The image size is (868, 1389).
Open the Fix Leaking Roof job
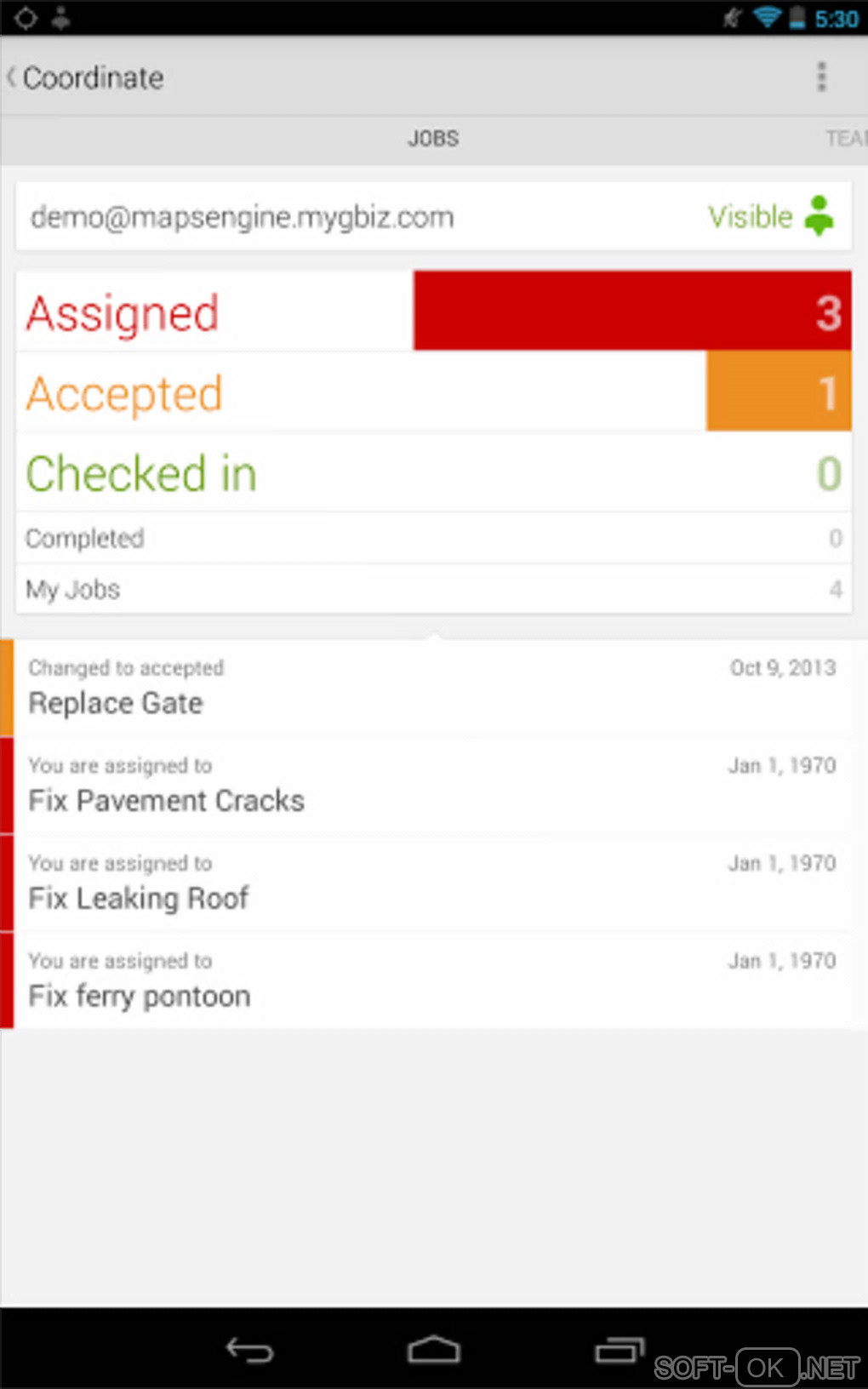pyautogui.click(x=433, y=883)
